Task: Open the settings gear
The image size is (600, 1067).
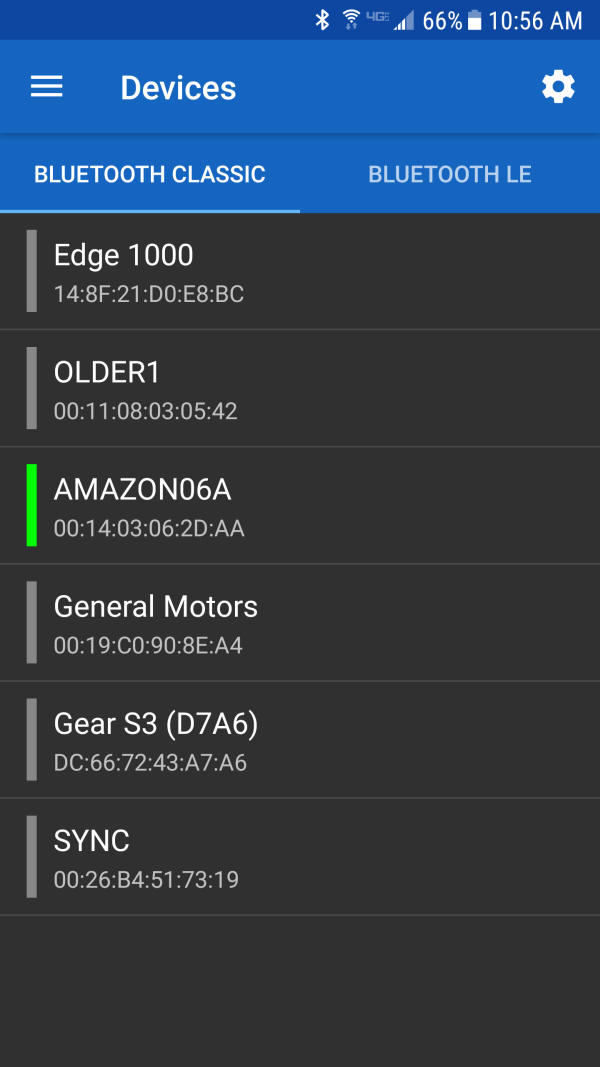Action: coord(558,87)
